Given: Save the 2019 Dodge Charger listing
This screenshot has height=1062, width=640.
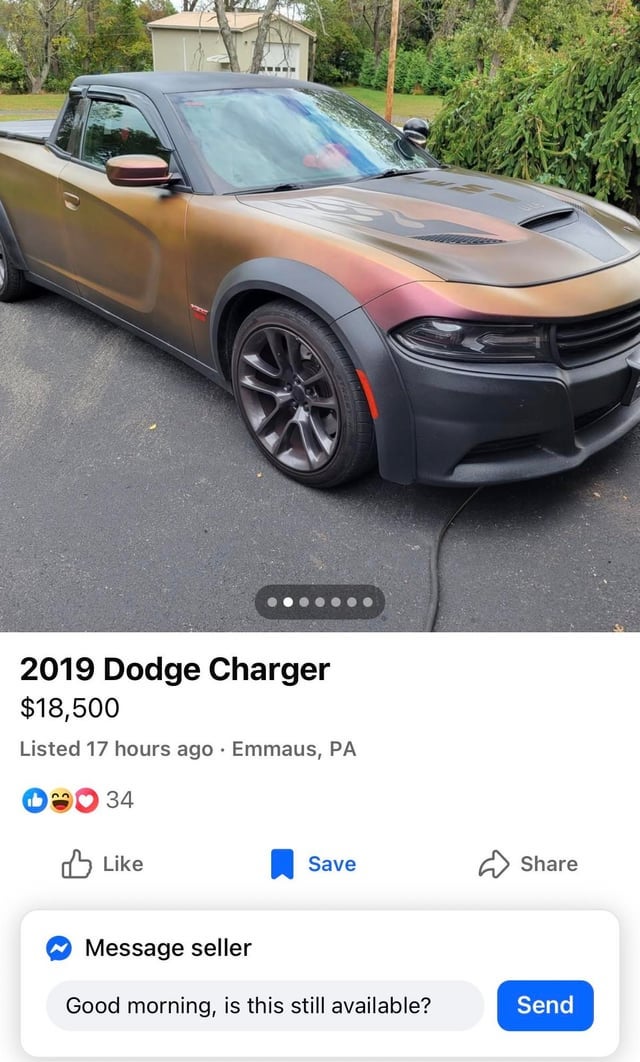Looking at the screenshot, I should click(313, 864).
